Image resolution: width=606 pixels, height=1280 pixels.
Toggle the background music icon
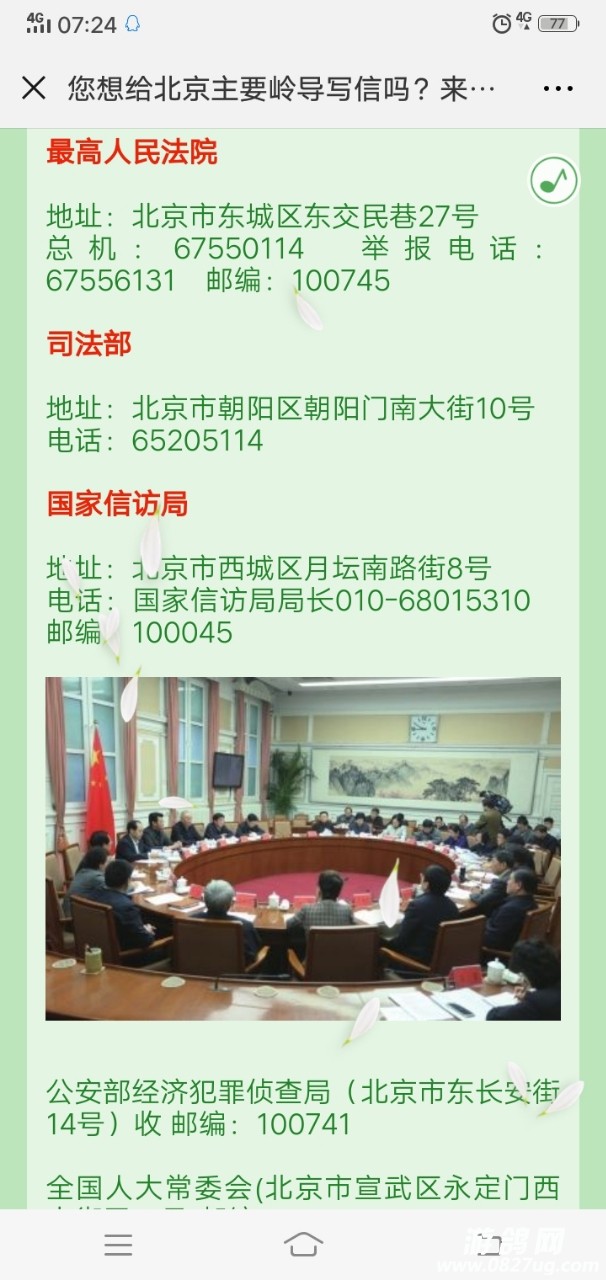click(553, 181)
